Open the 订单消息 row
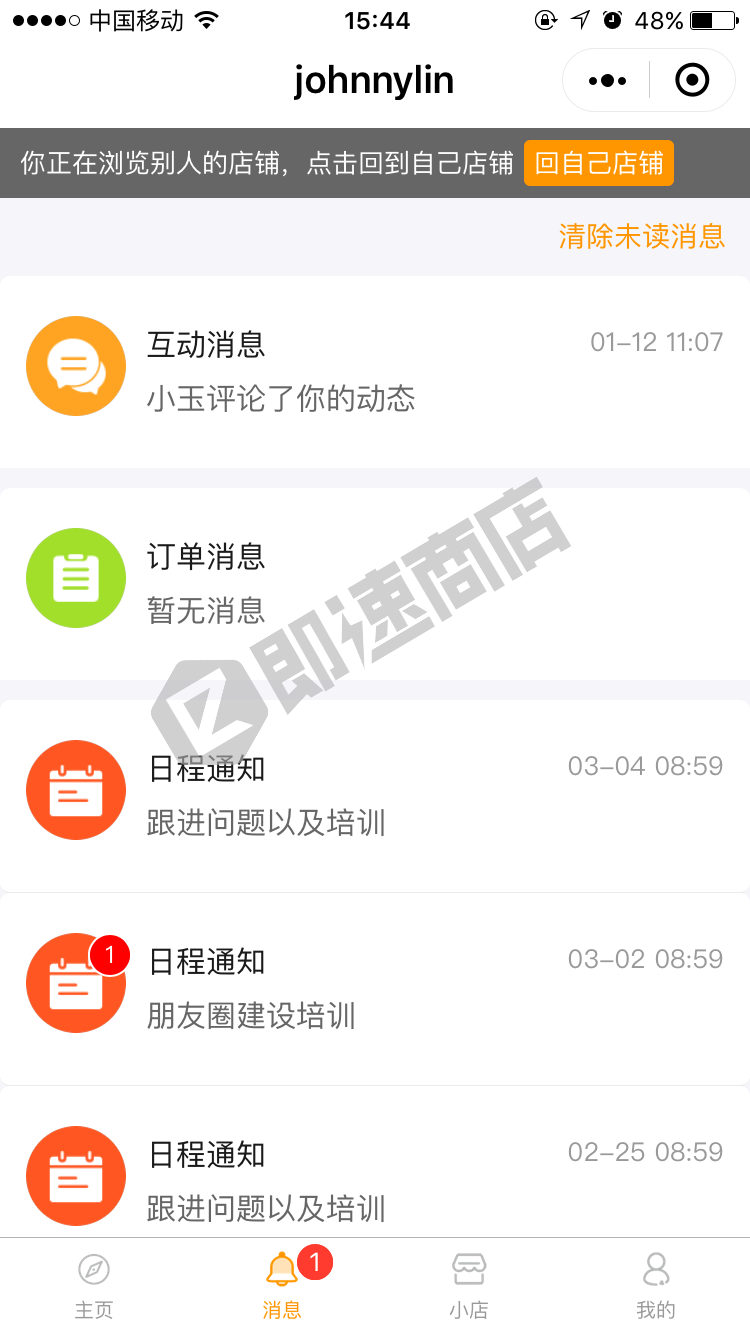The image size is (750, 1334). [x=375, y=583]
